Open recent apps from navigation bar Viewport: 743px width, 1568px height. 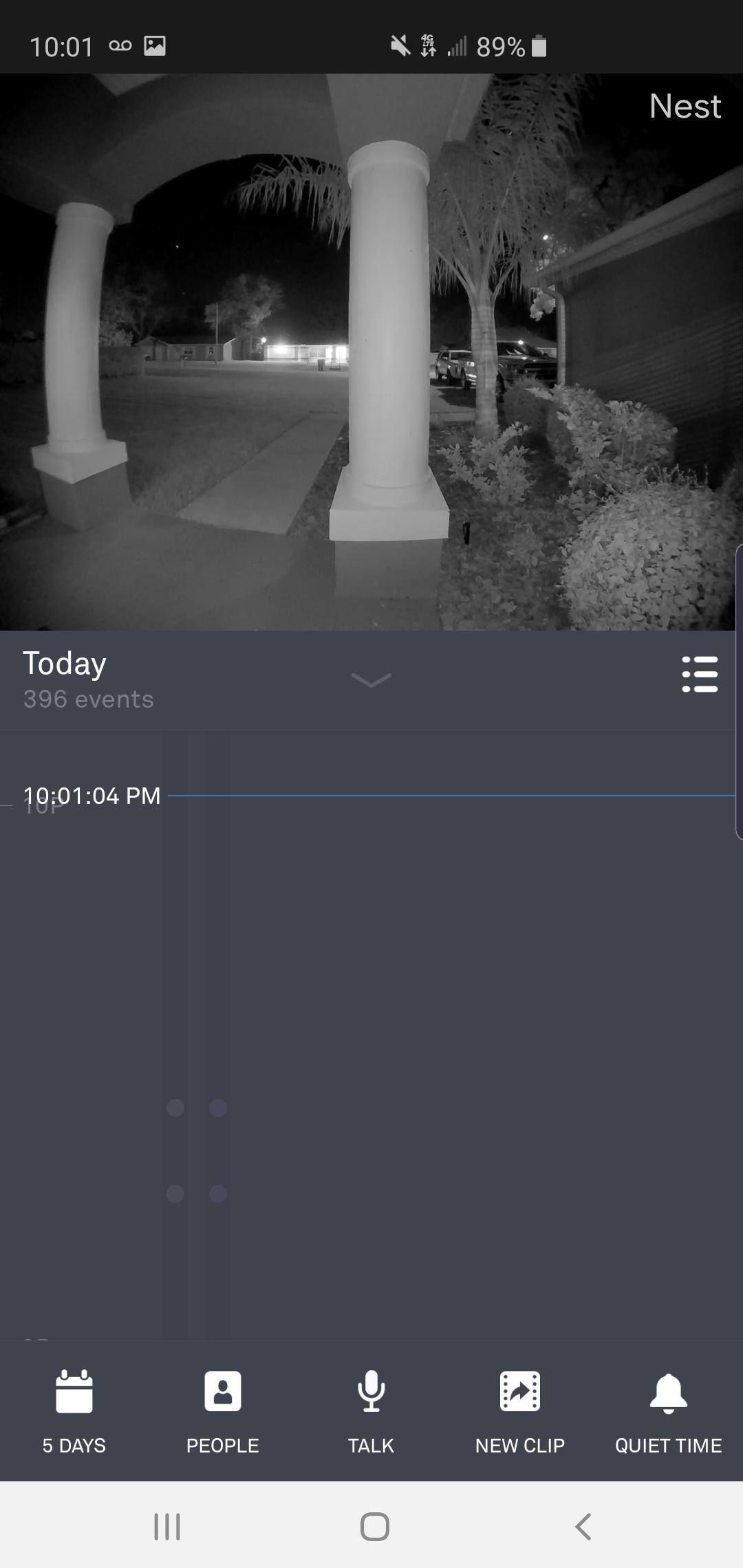(167, 1526)
